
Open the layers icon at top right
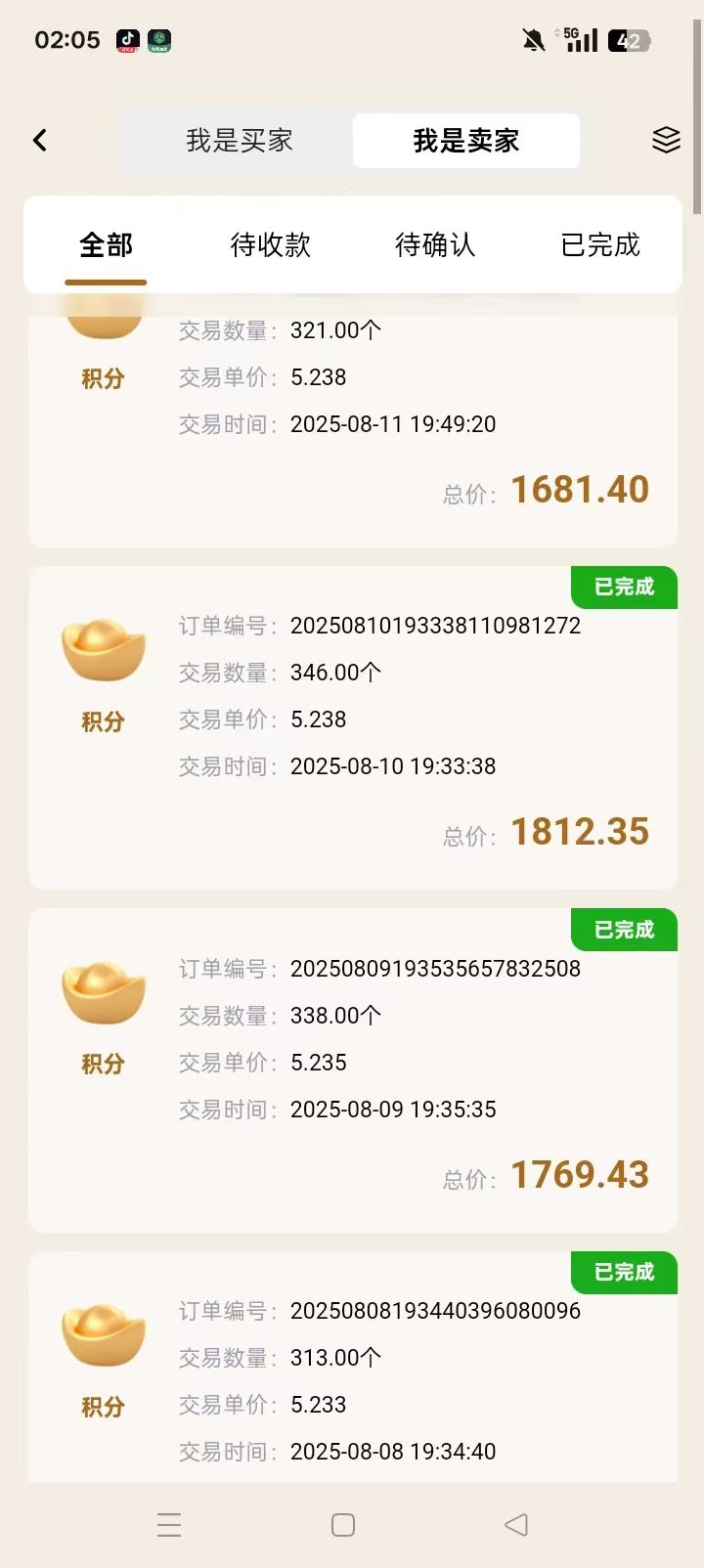click(666, 140)
